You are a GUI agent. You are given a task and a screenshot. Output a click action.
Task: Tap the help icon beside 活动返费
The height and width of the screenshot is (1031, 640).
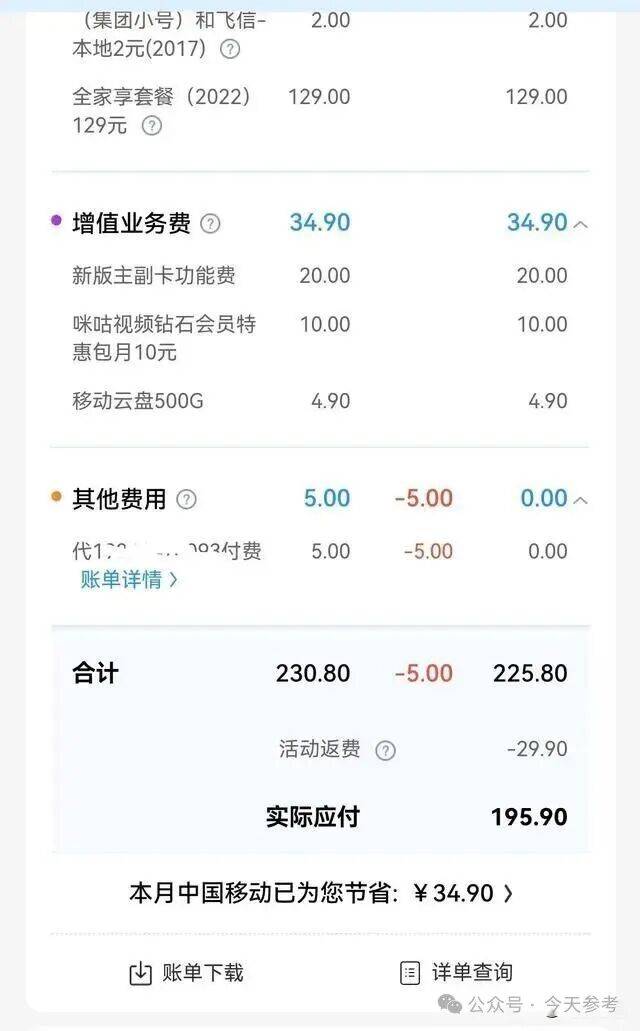coord(385,750)
